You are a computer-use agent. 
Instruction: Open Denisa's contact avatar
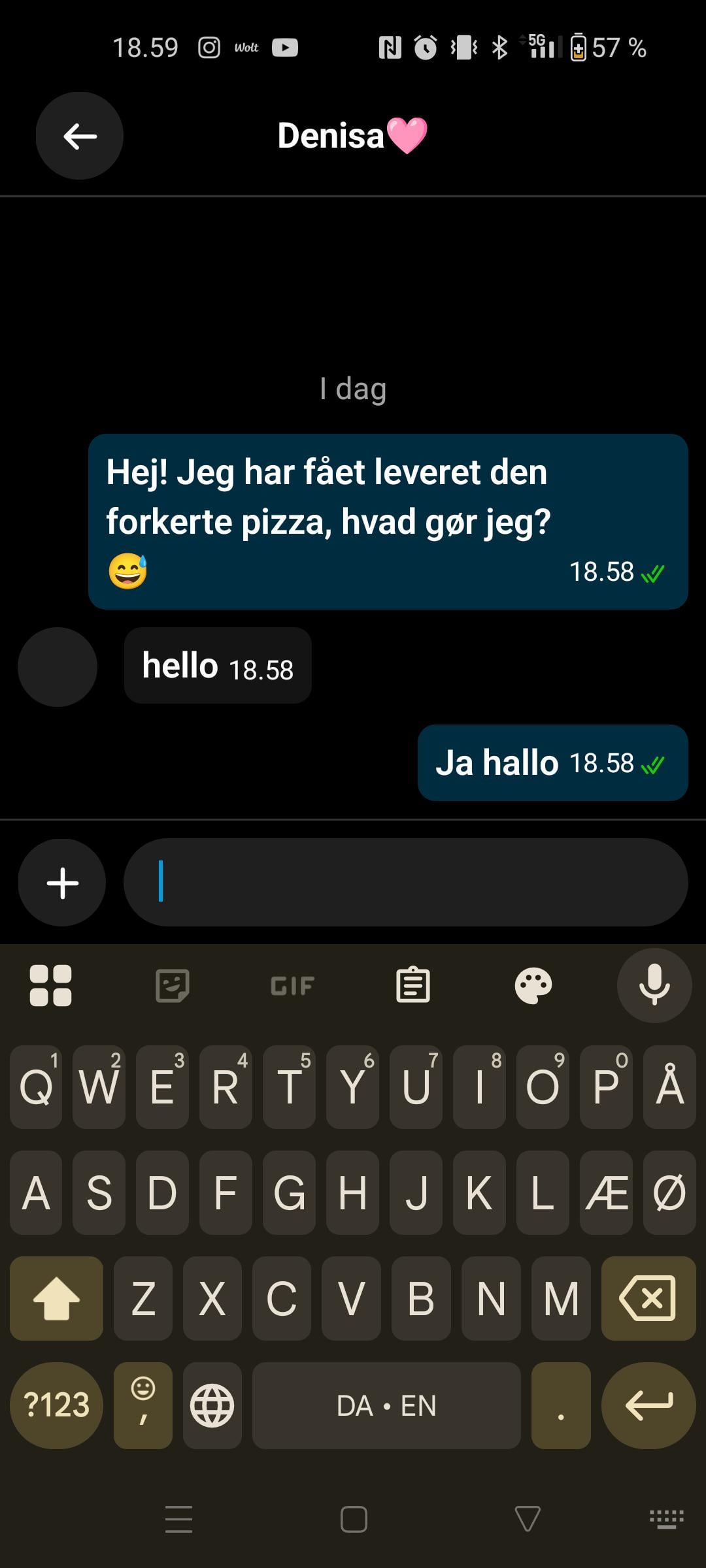58,667
